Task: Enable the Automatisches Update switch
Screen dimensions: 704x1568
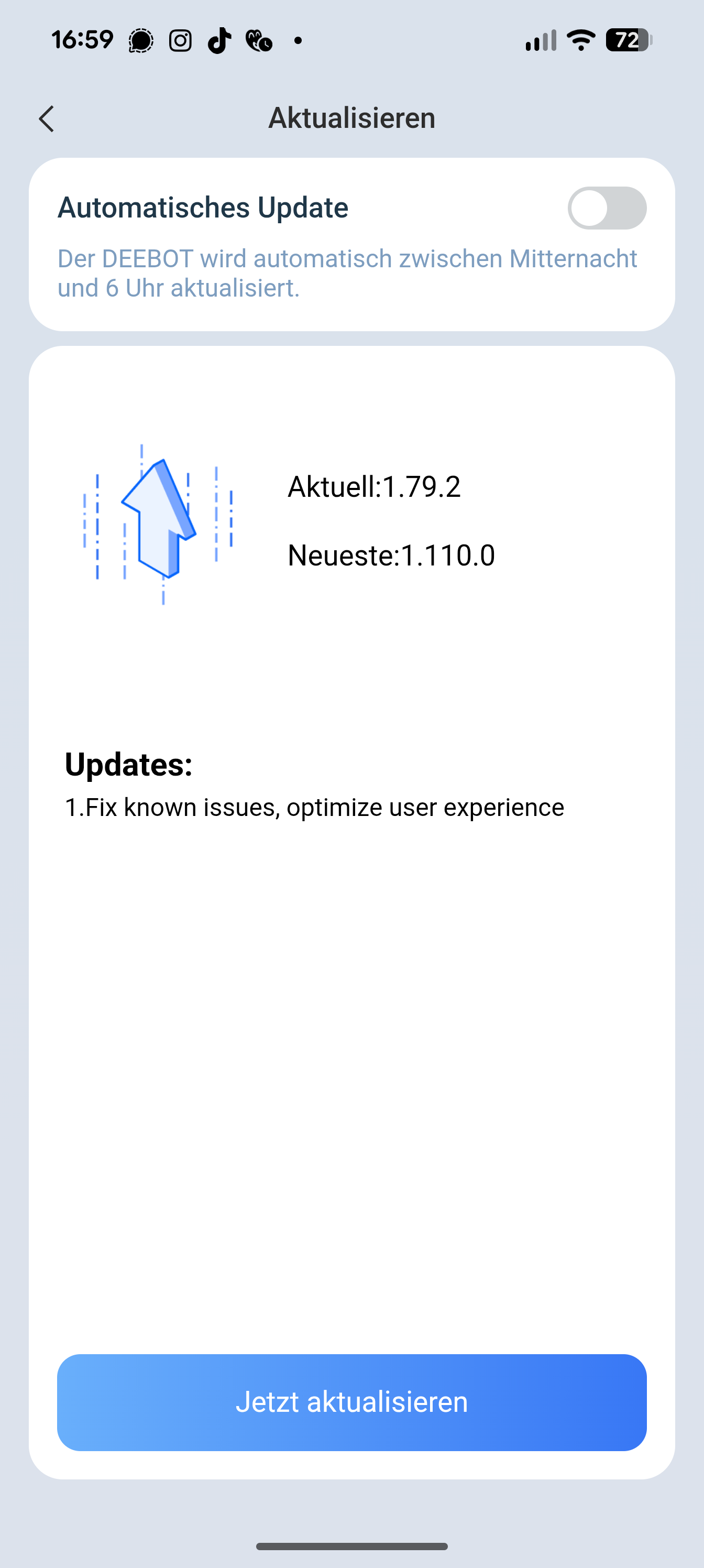Action: 607,208
